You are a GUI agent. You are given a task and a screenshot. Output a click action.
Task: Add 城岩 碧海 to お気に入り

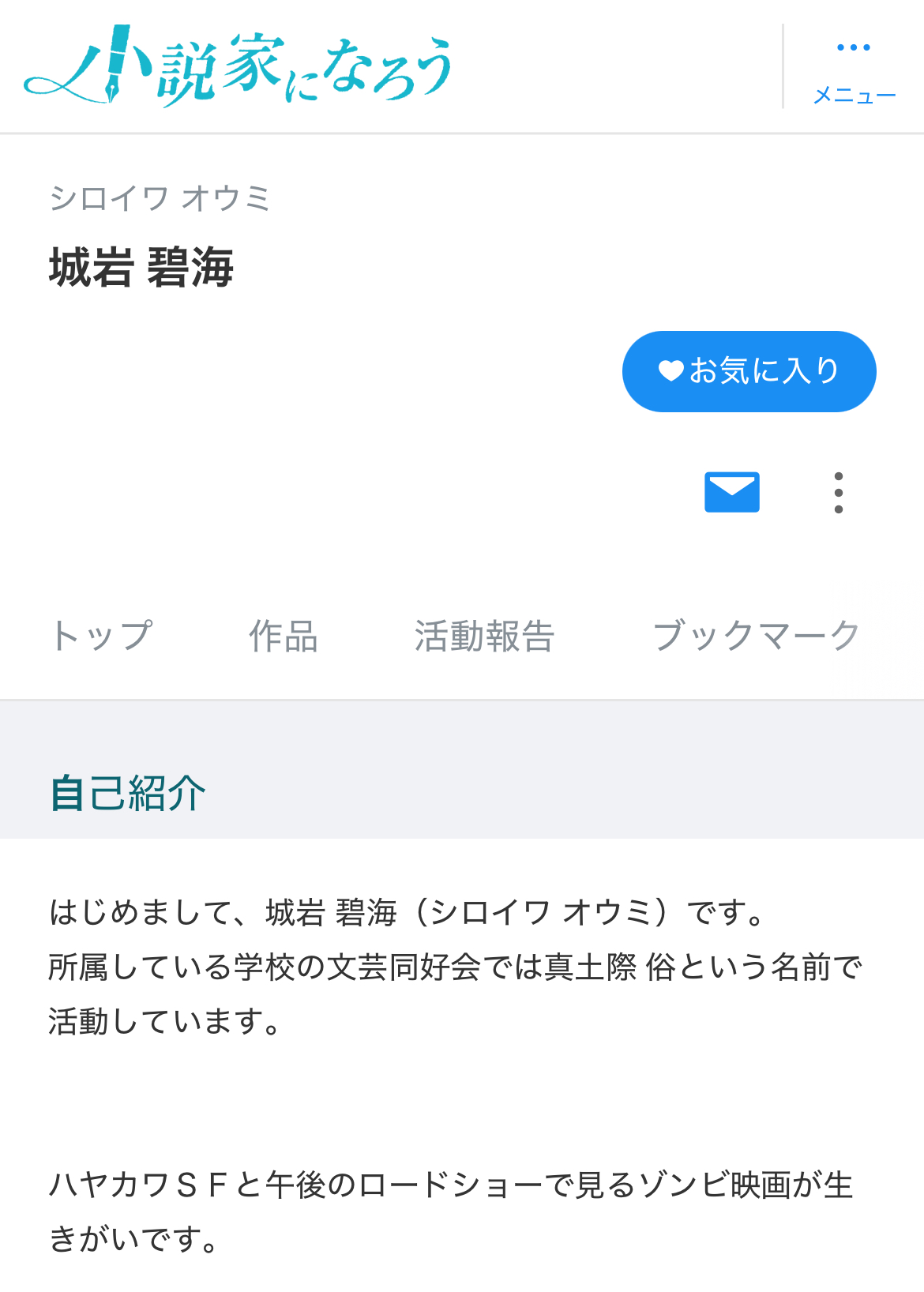(749, 371)
